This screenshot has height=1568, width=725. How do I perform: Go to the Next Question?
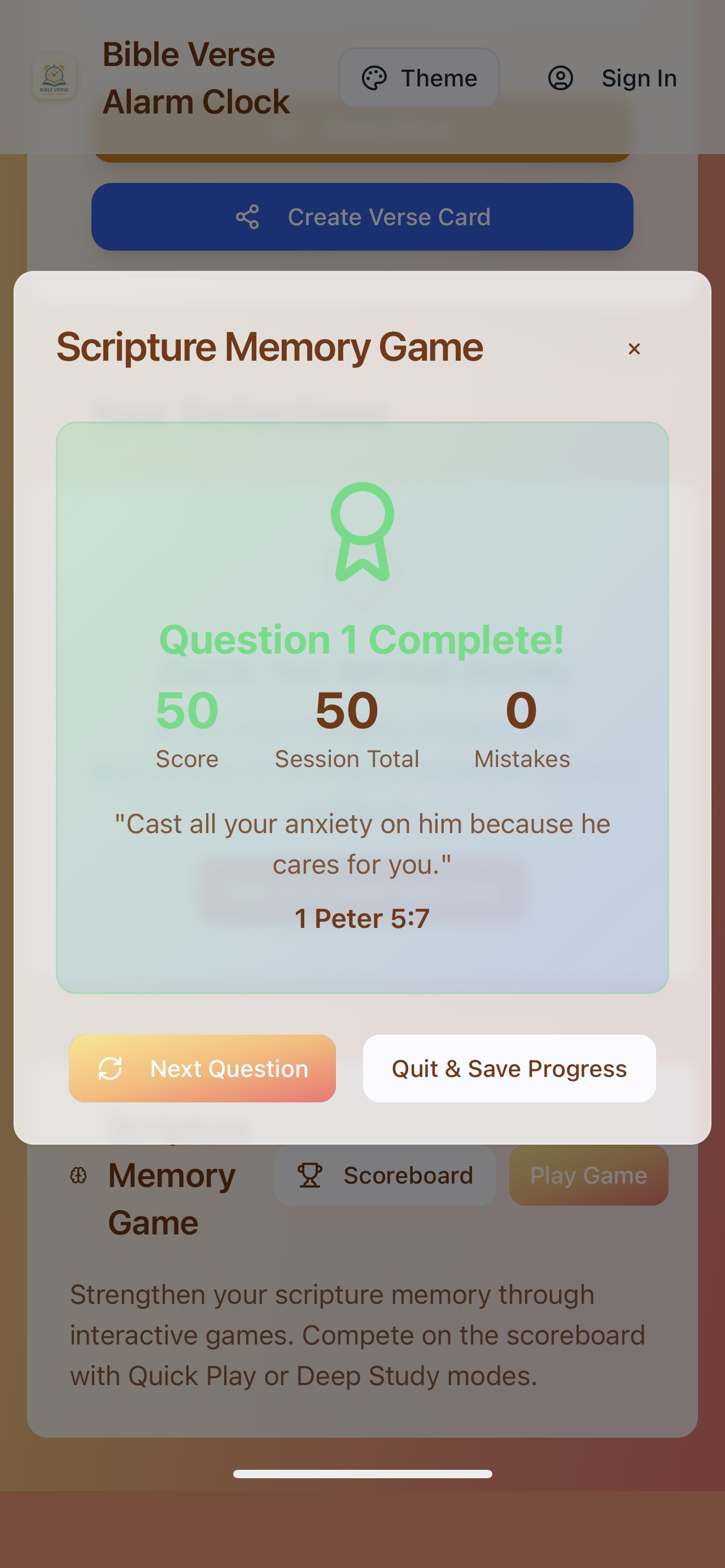pyautogui.click(x=202, y=1068)
